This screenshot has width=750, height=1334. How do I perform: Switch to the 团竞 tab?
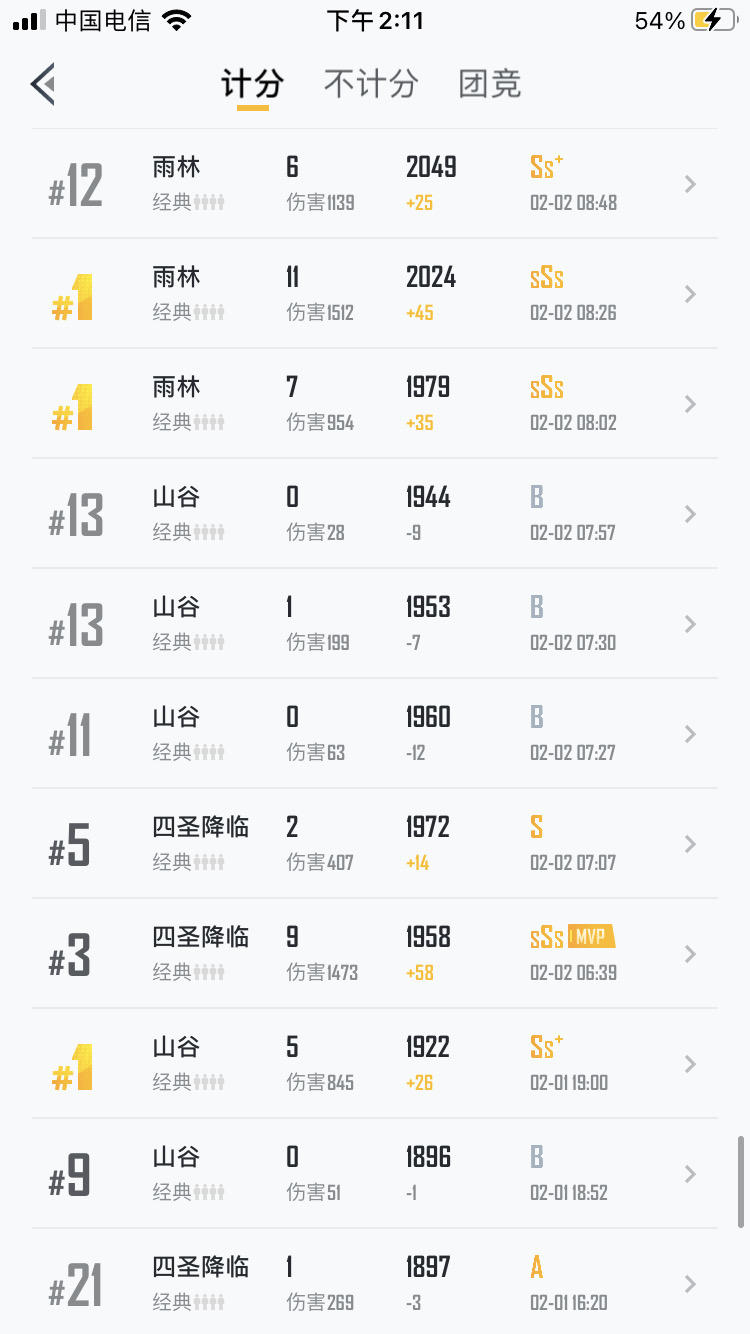pos(490,84)
